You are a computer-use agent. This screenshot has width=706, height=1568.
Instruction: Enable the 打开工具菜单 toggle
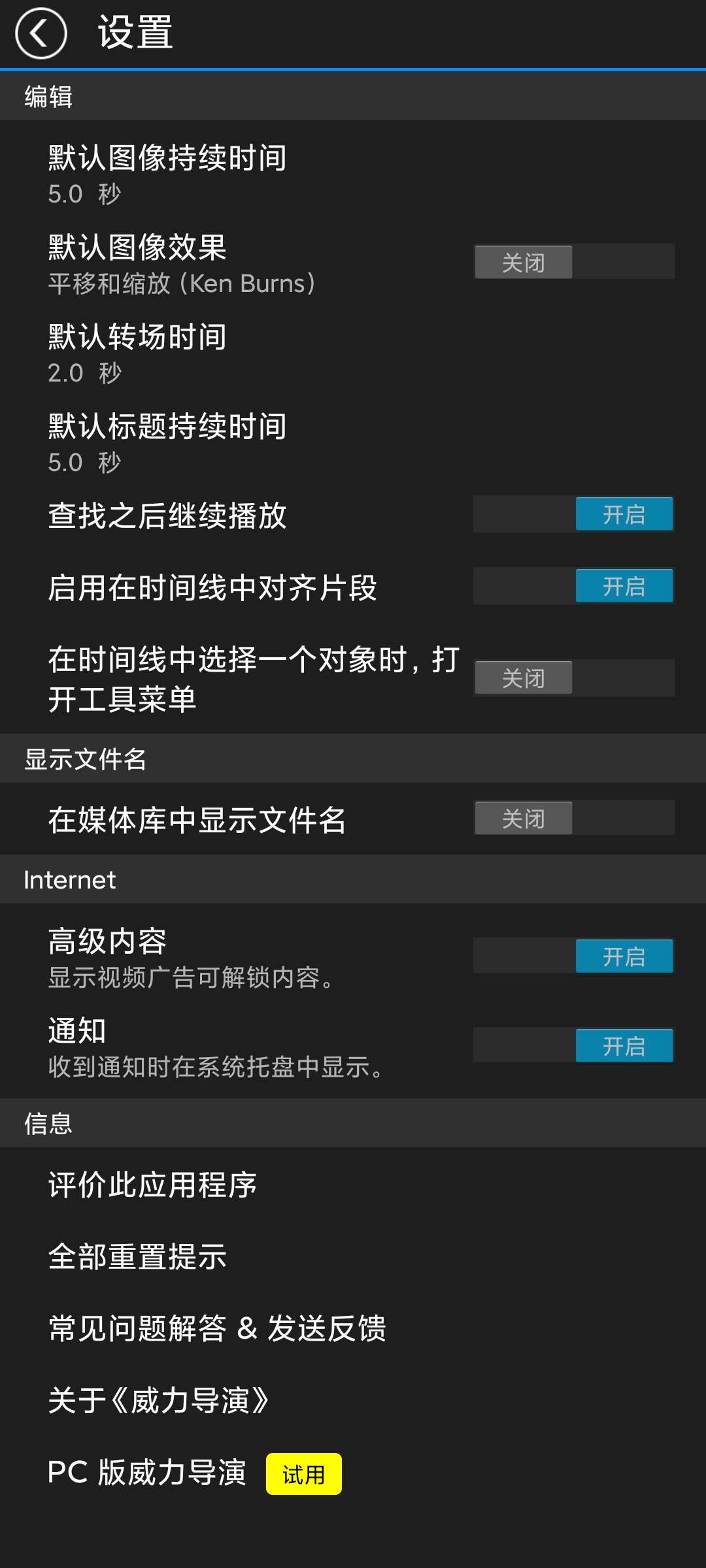[x=574, y=678]
